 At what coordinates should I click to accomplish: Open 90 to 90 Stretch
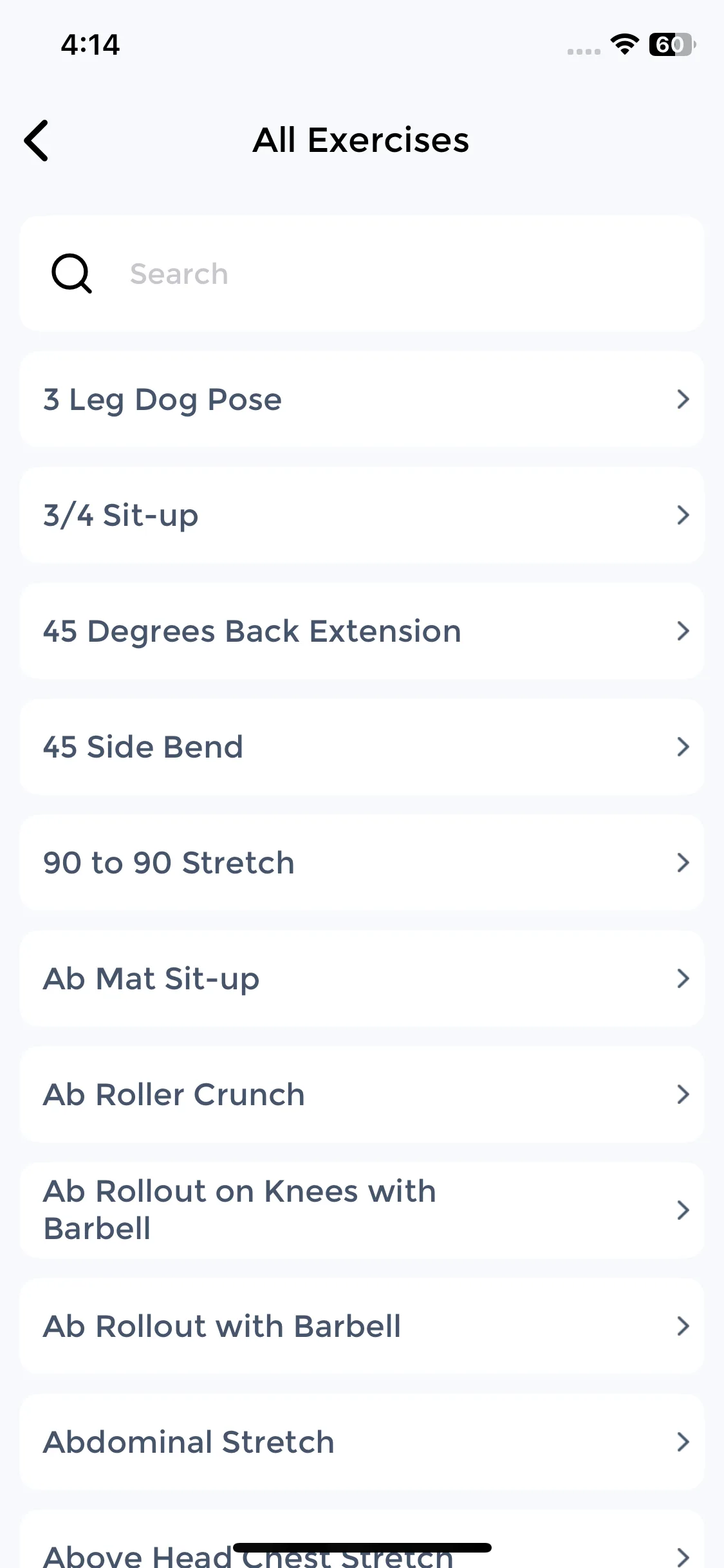coord(360,863)
